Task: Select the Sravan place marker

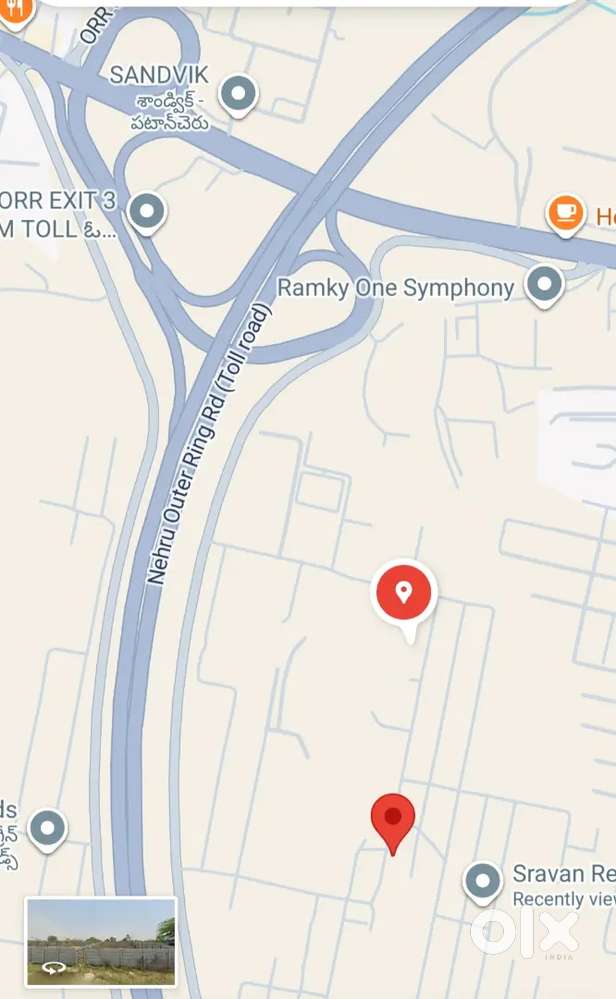Action: (482, 883)
